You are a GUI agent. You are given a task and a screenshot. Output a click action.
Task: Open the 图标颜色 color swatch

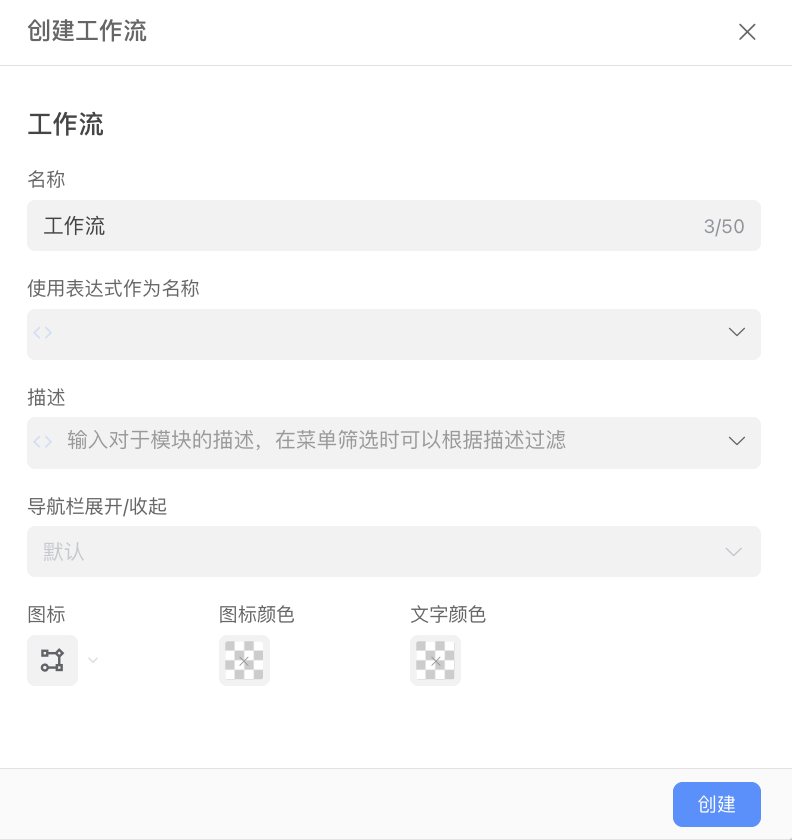point(244,660)
